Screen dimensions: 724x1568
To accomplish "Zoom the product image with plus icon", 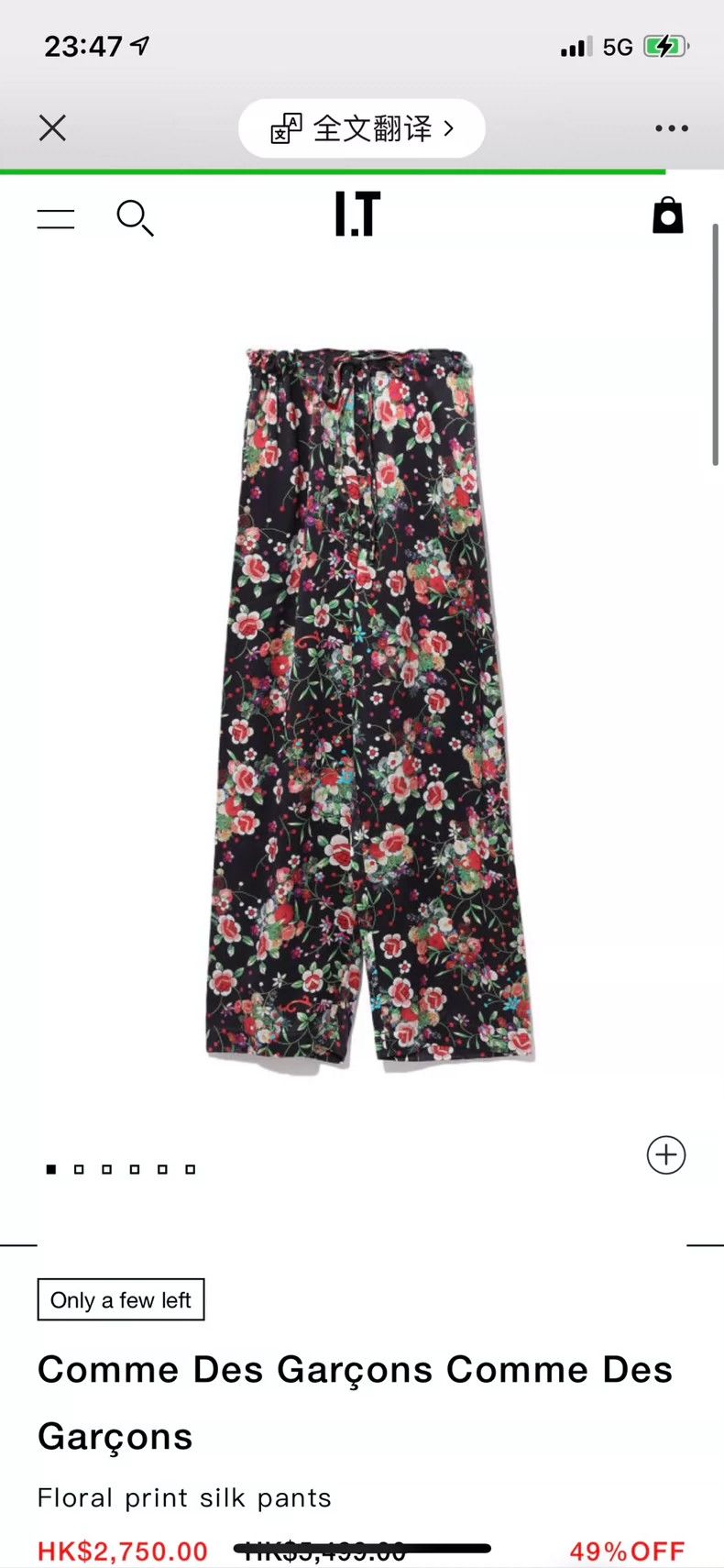I will click(x=666, y=1154).
